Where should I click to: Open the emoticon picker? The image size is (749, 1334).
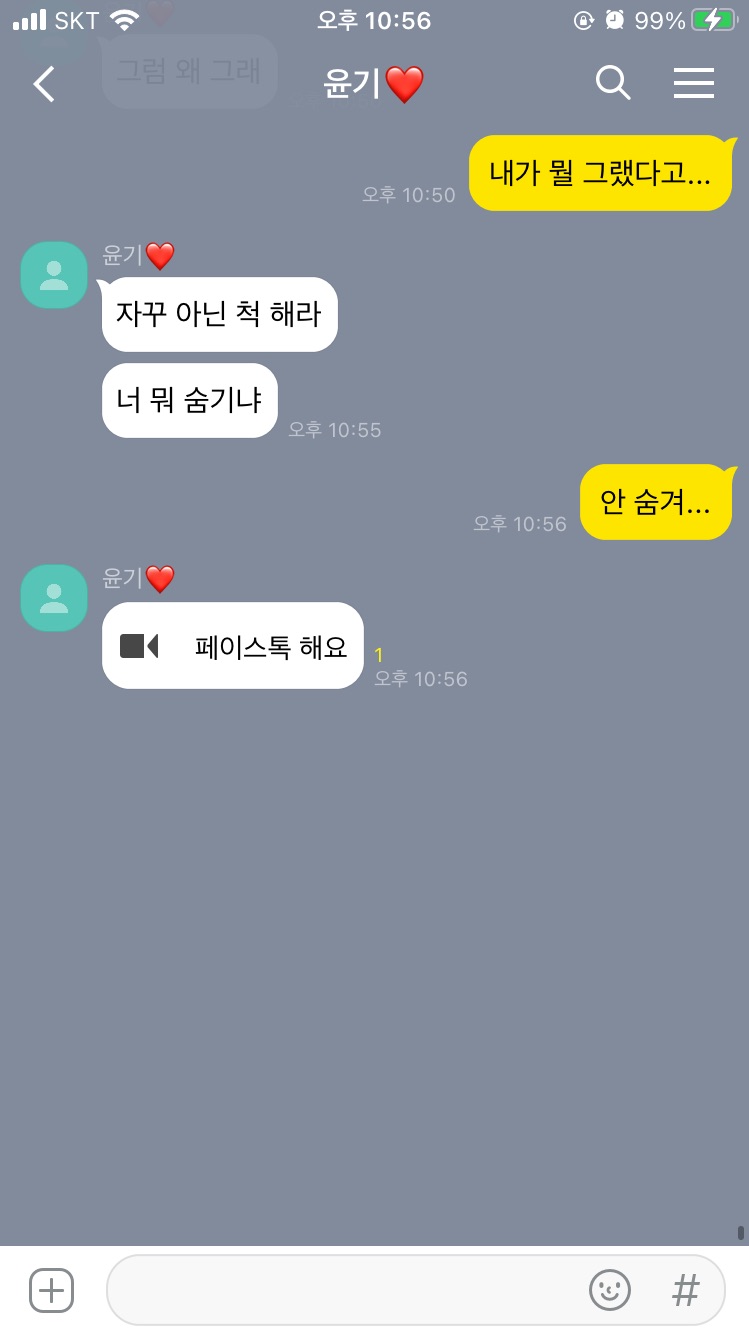[609, 1290]
